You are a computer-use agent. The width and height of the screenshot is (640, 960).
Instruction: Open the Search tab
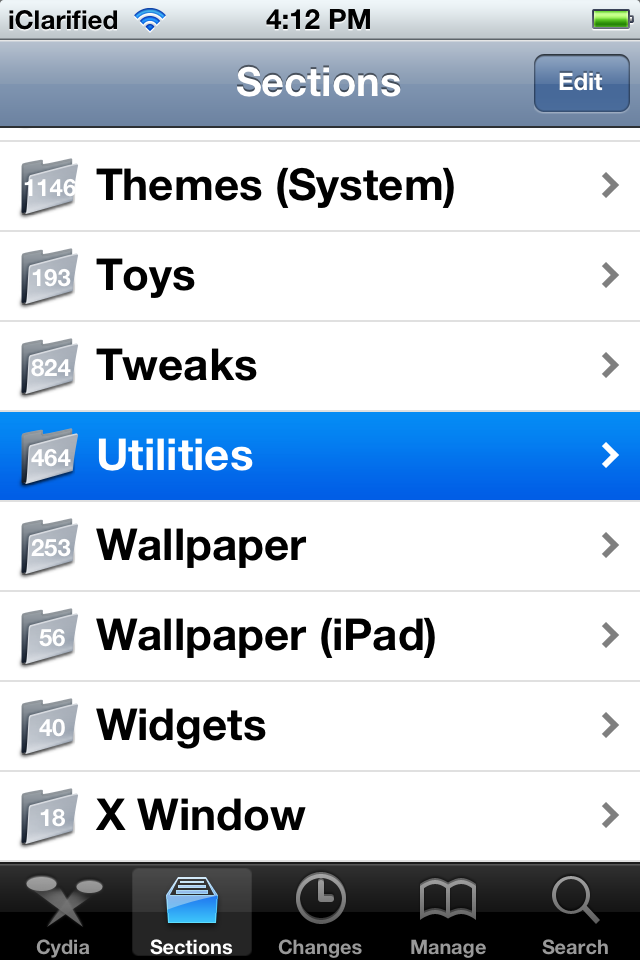(x=575, y=914)
